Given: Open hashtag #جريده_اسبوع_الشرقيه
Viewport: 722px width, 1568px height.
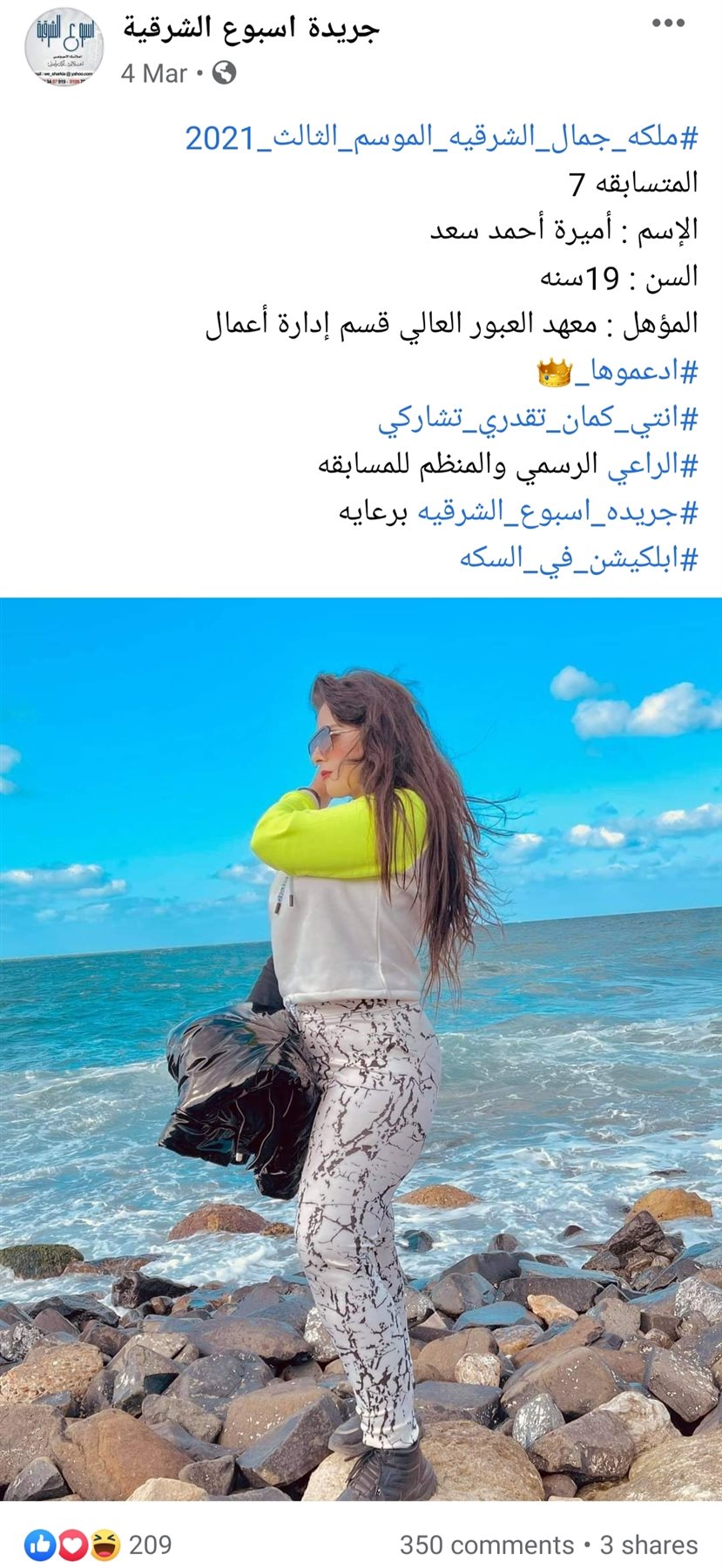Looking at the screenshot, I should [557, 512].
